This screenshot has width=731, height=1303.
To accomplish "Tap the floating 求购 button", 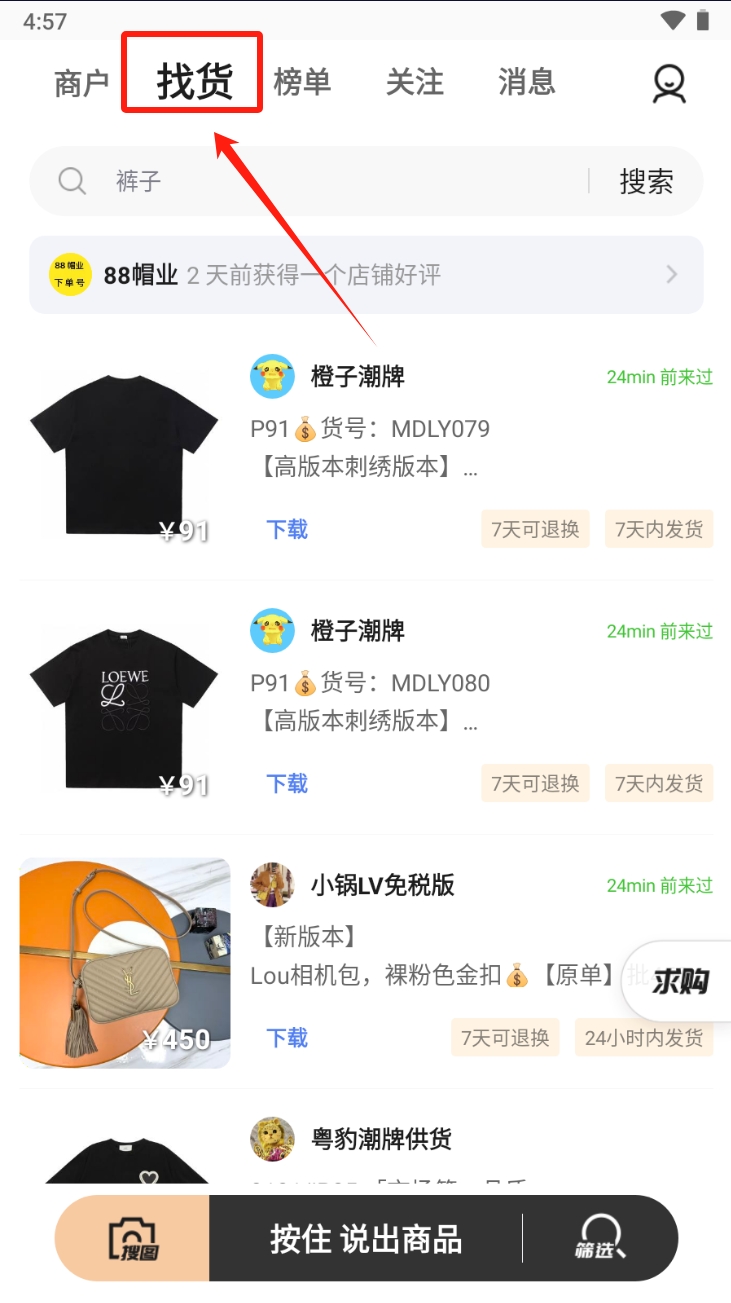I will 680,981.
